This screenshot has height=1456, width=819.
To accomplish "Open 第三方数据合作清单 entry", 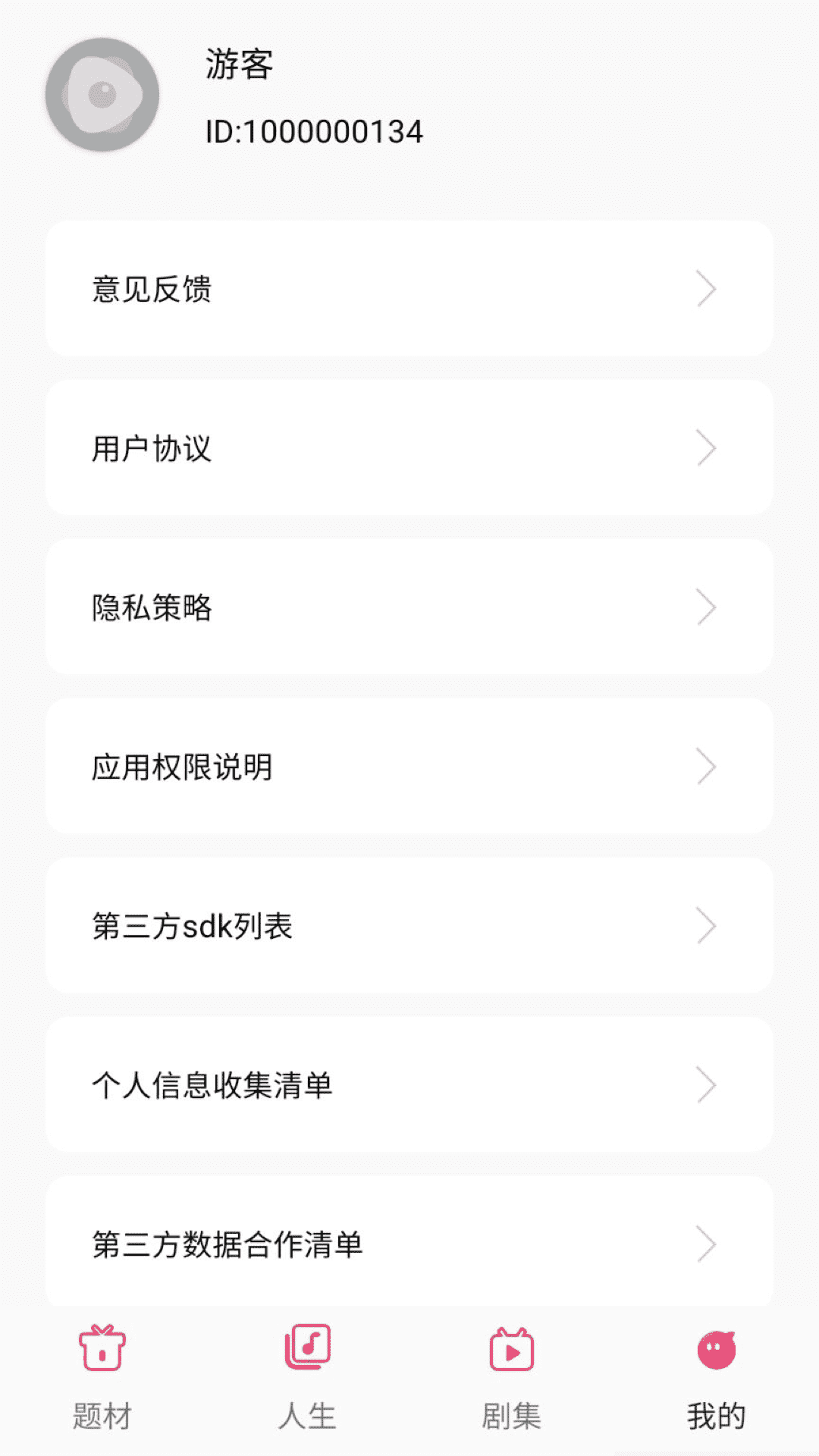I will click(409, 1244).
